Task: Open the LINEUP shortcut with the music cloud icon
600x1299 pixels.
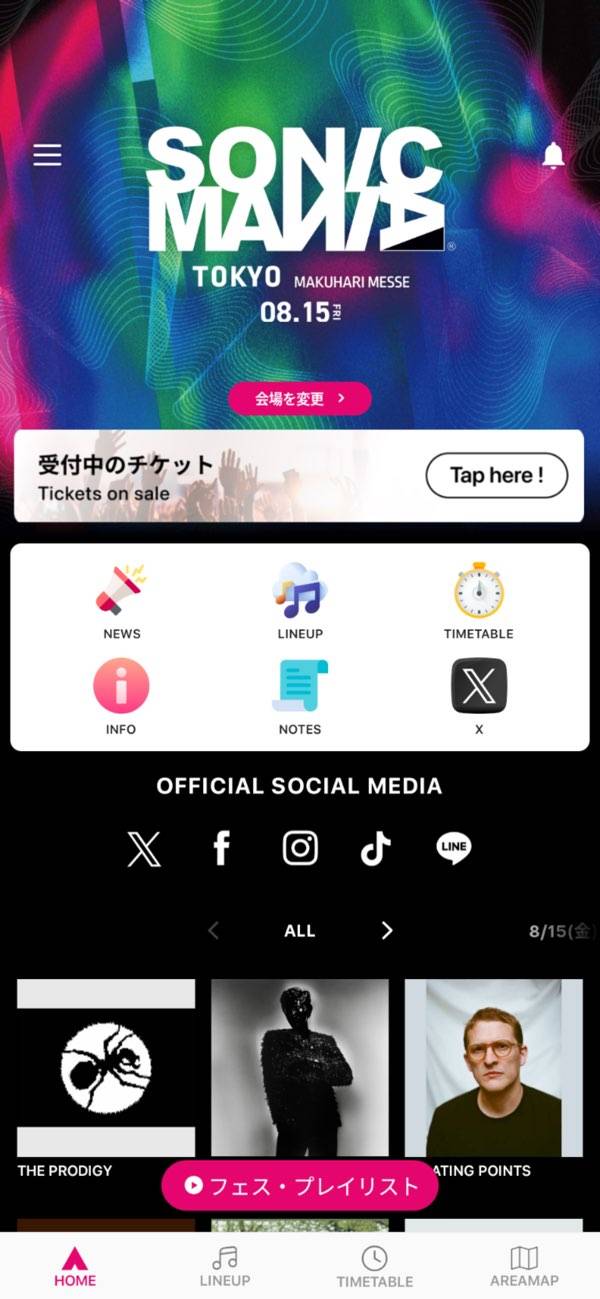Action: click(x=300, y=600)
